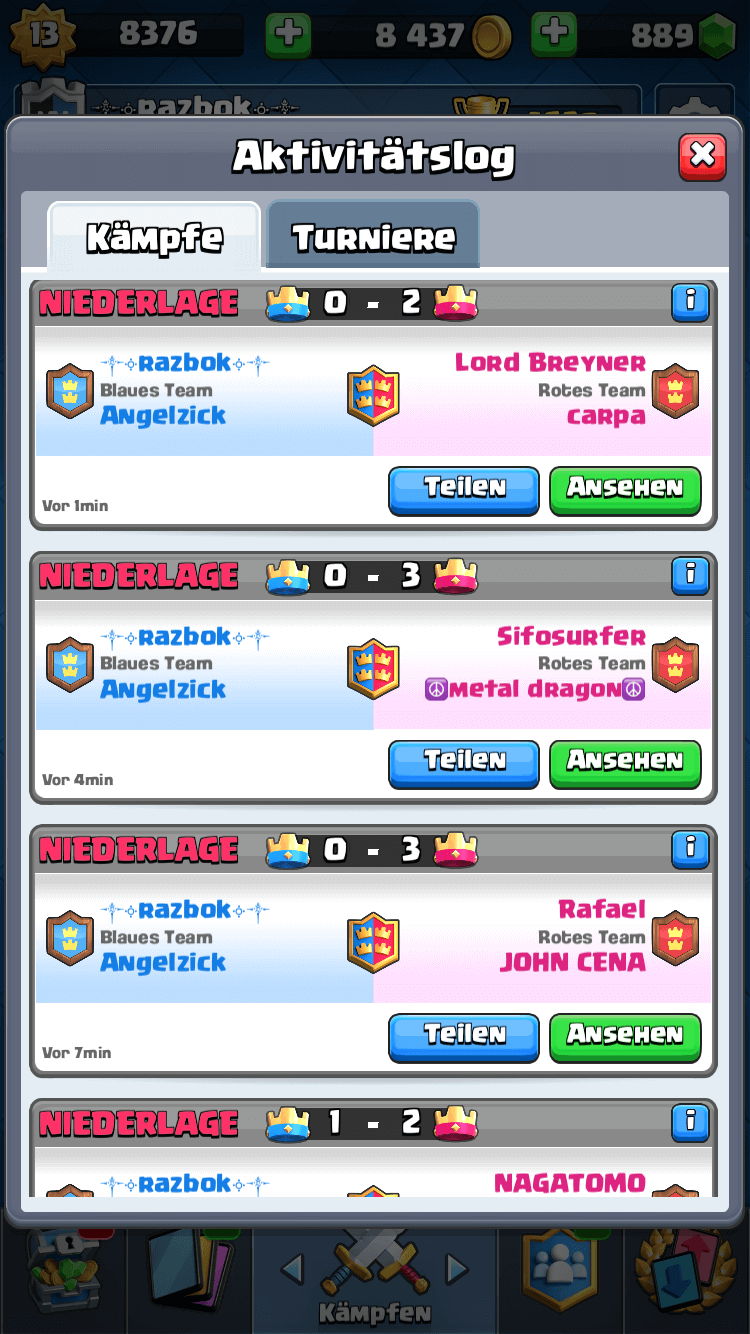Share the battle against Sifosurfer

(x=464, y=762)
